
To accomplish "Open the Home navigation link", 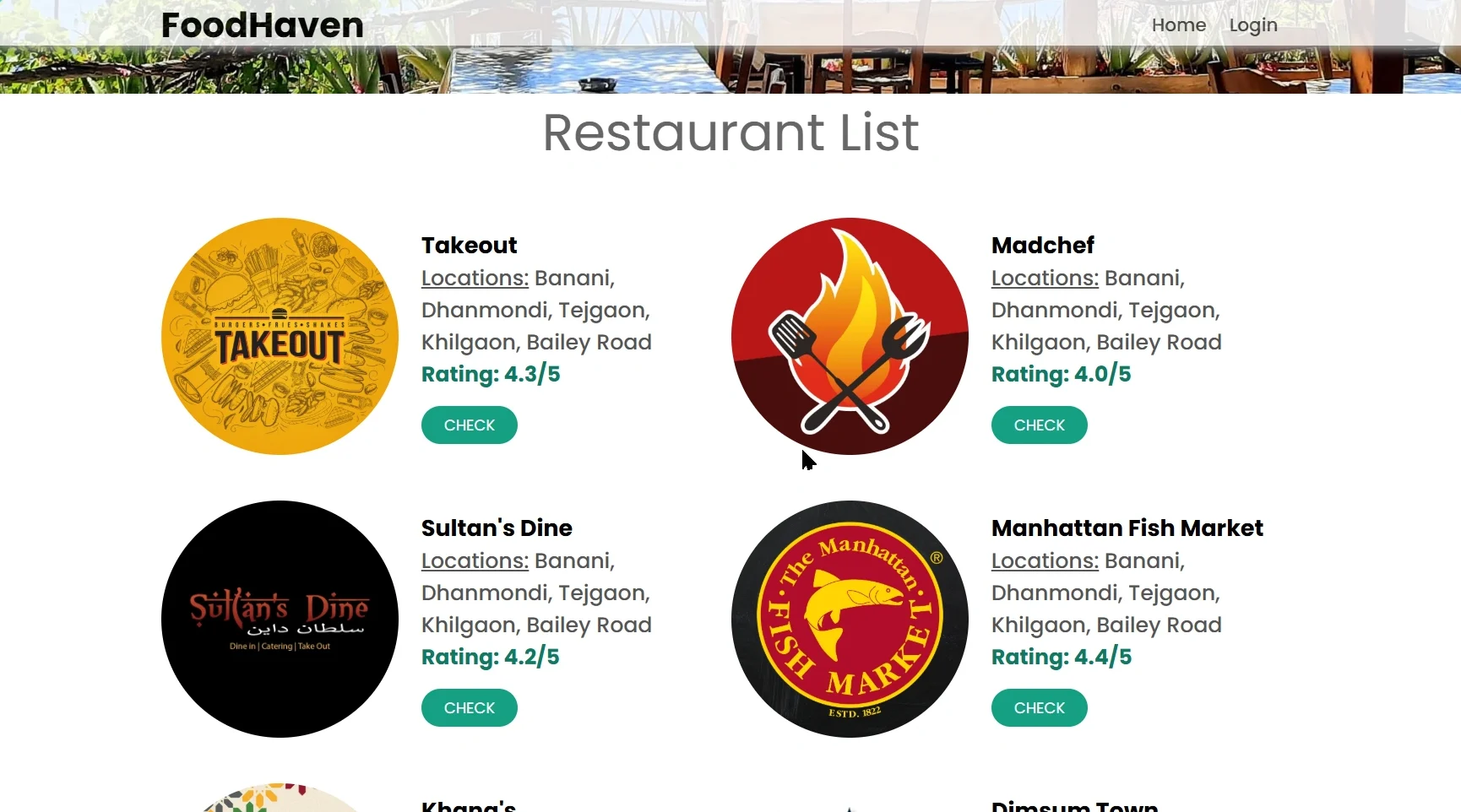I will tap(1178, 25).
